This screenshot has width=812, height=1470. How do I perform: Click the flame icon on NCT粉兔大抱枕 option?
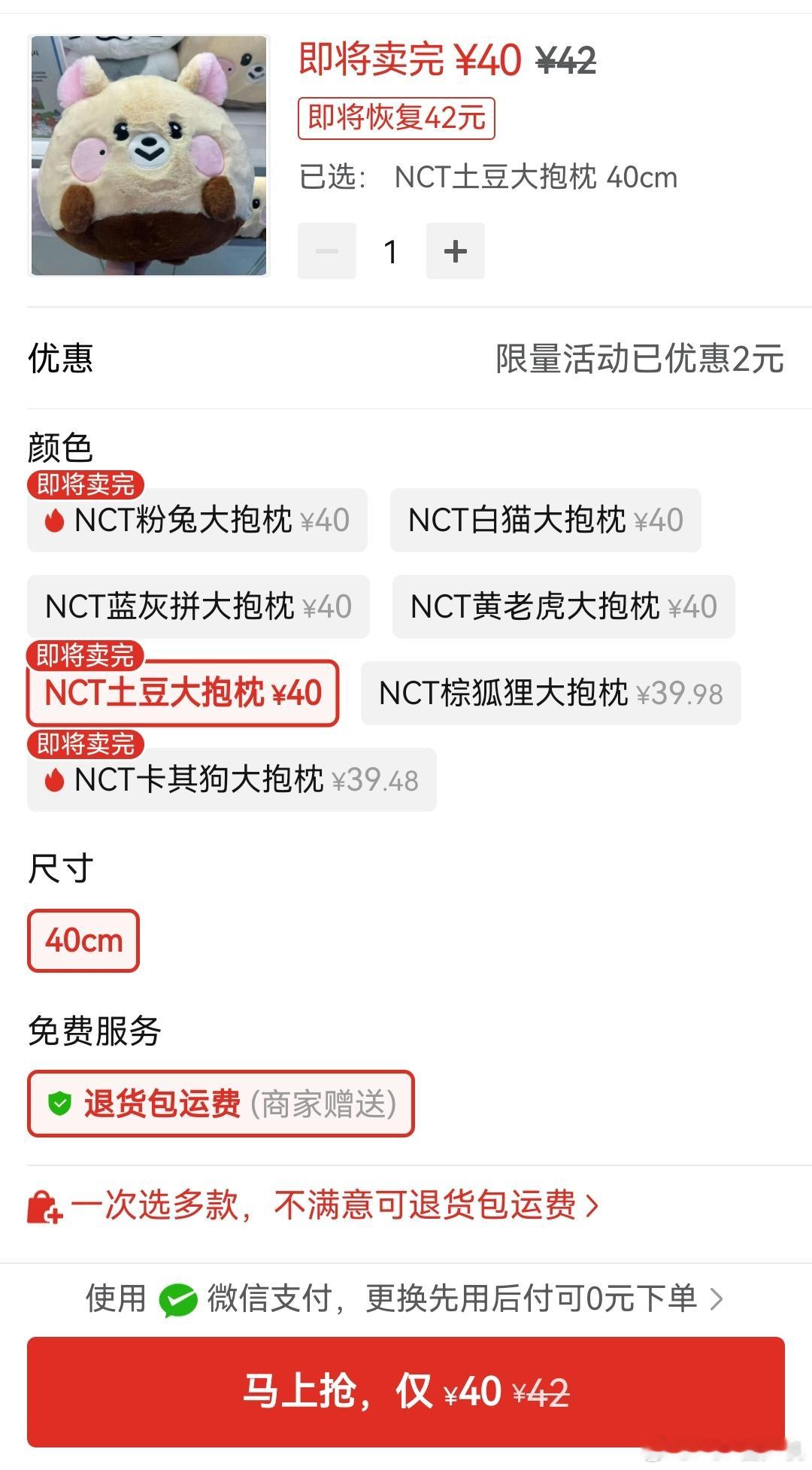(53, 520)
